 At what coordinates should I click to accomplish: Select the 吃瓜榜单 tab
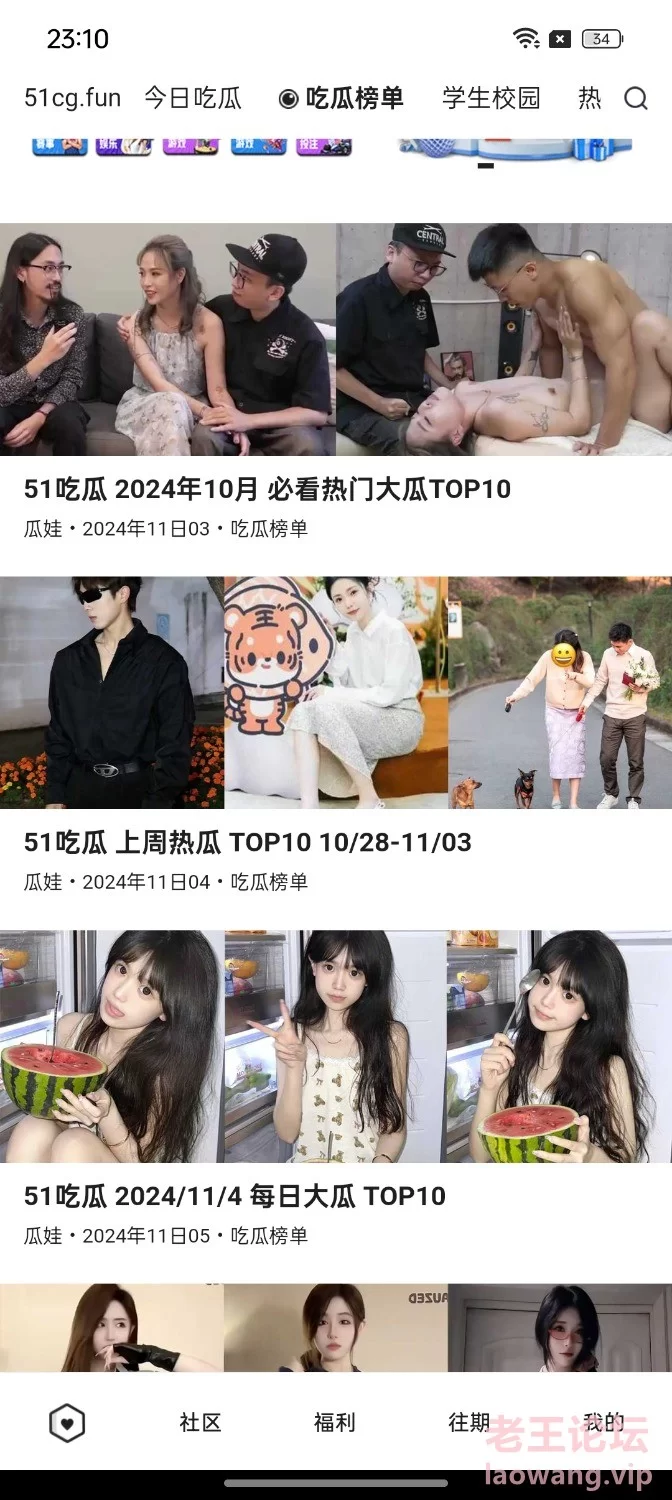[341, 98]
